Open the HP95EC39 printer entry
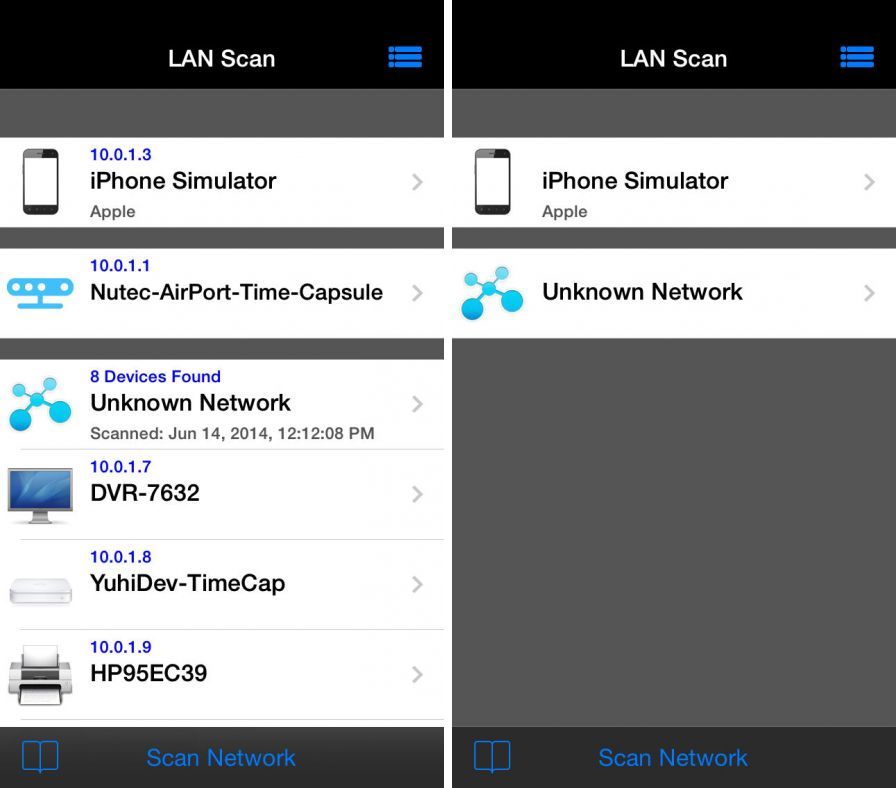 [220, 674]
